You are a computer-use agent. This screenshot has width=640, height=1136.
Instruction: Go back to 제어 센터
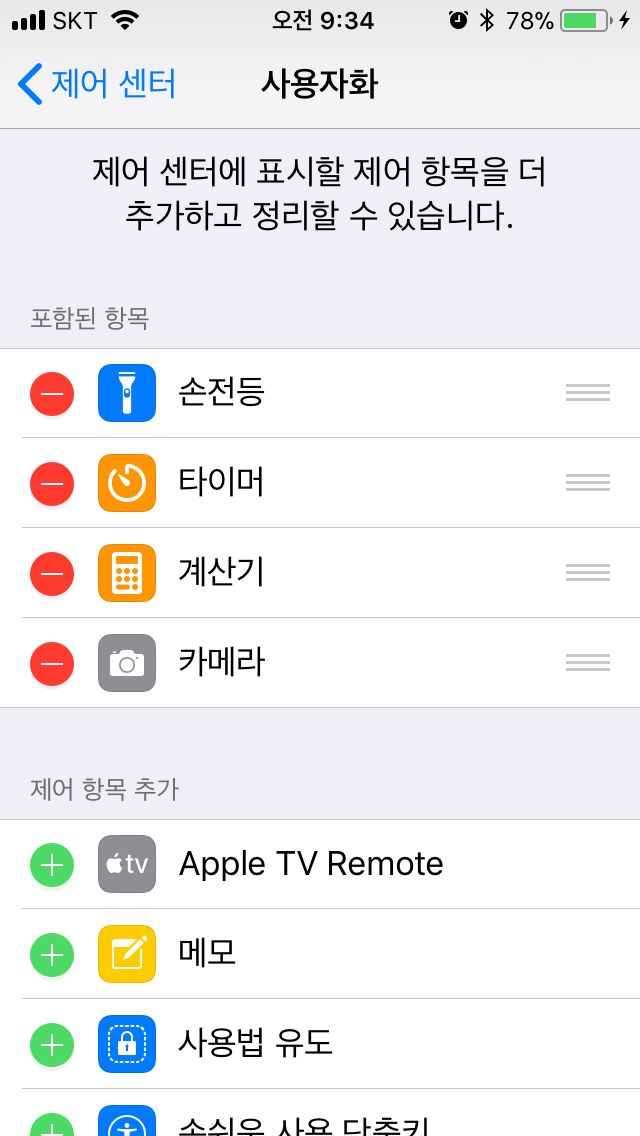coord(96,84)
